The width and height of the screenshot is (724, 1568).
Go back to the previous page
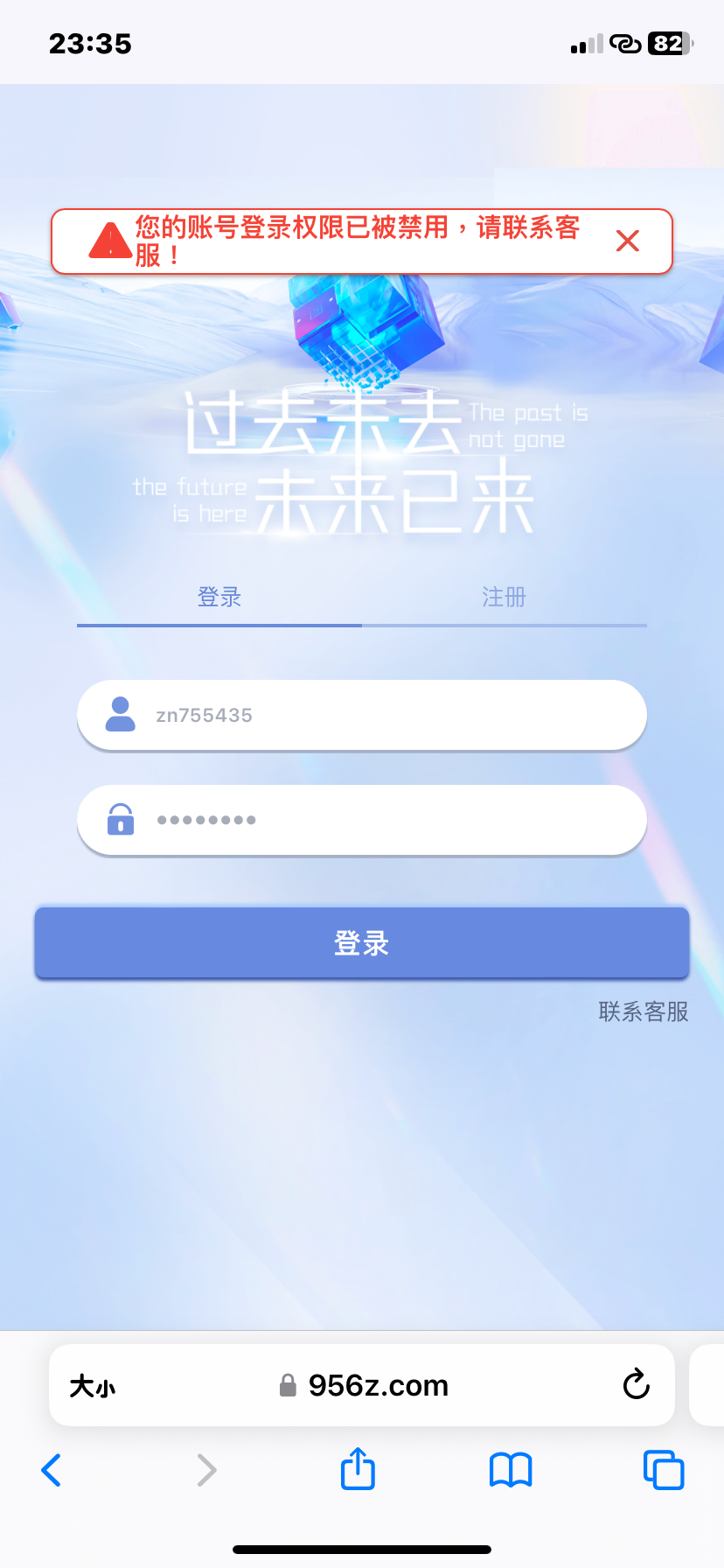pos(52,1470)
